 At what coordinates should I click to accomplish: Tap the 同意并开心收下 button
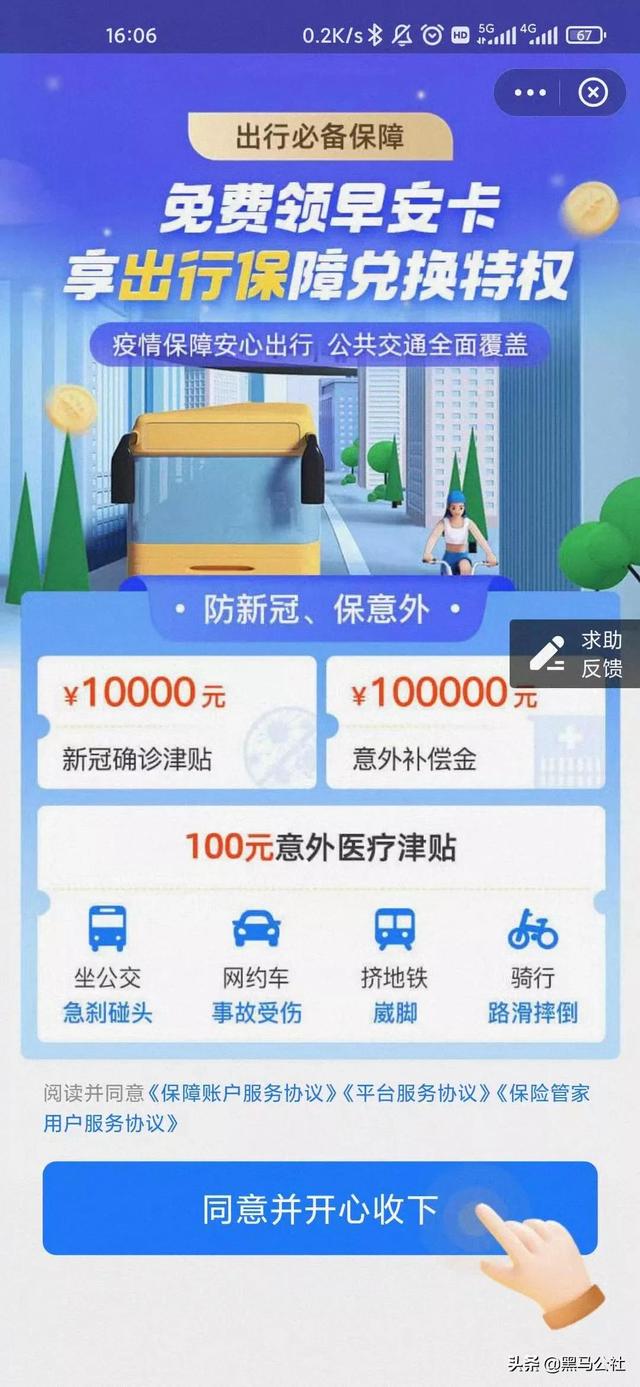point(320,1208)
